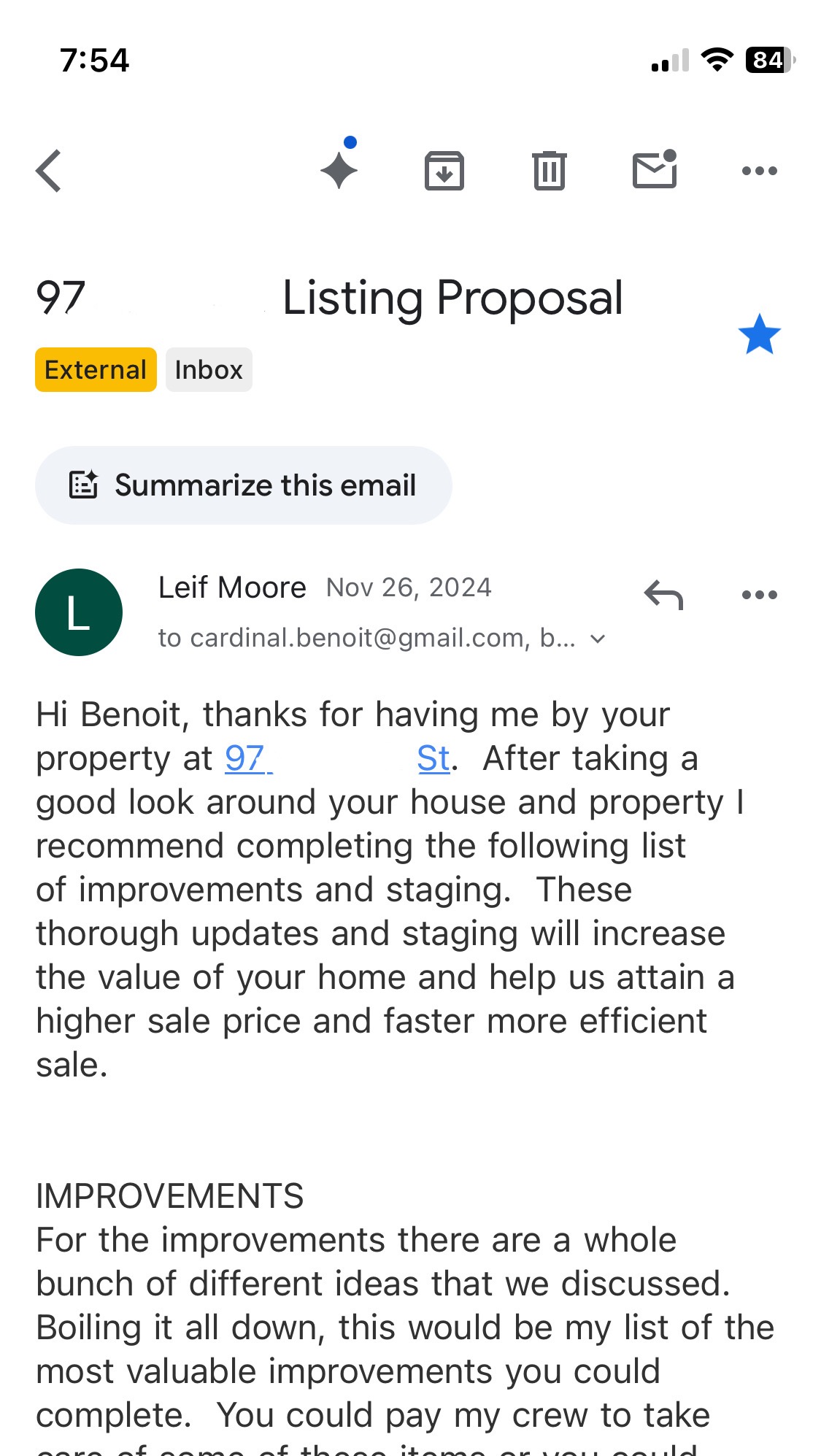Screen dimensions: 821x1456
Task: Expand the recipient details chevron
Action: (598, 639)
